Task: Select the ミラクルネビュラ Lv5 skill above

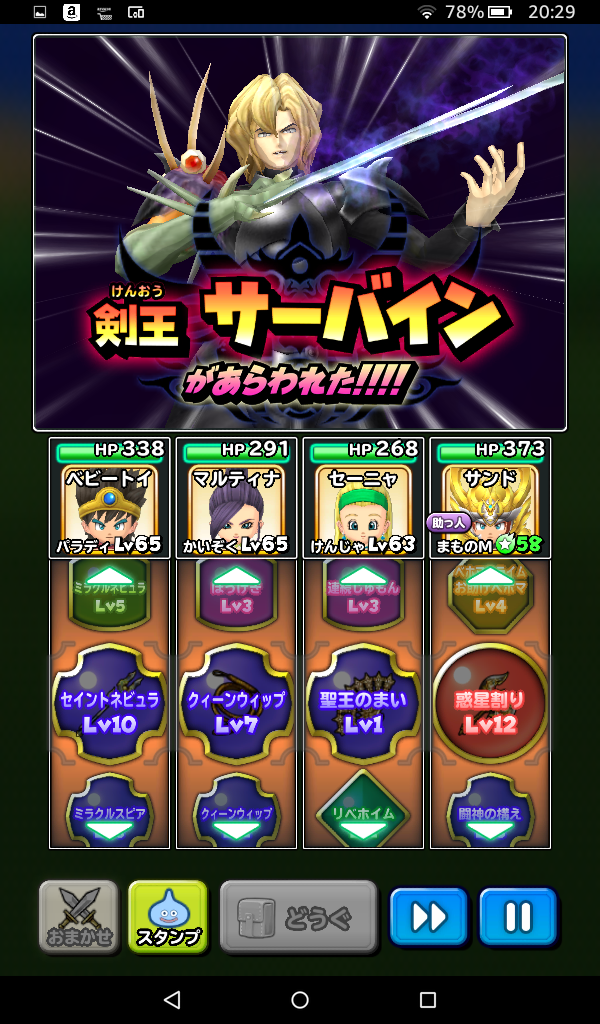Action: [x=109, y=594]
